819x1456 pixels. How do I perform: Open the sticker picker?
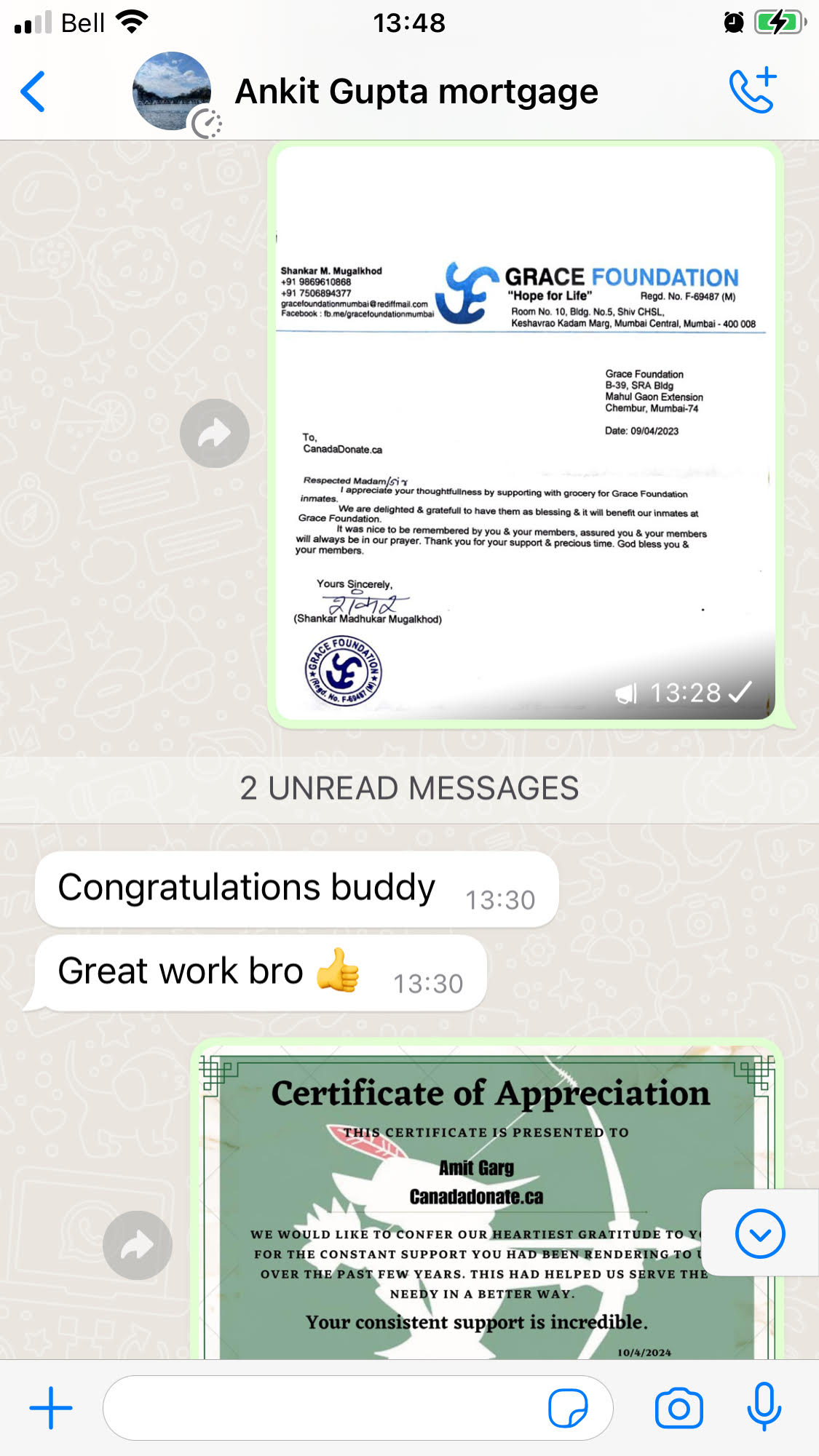point(568,1408)
